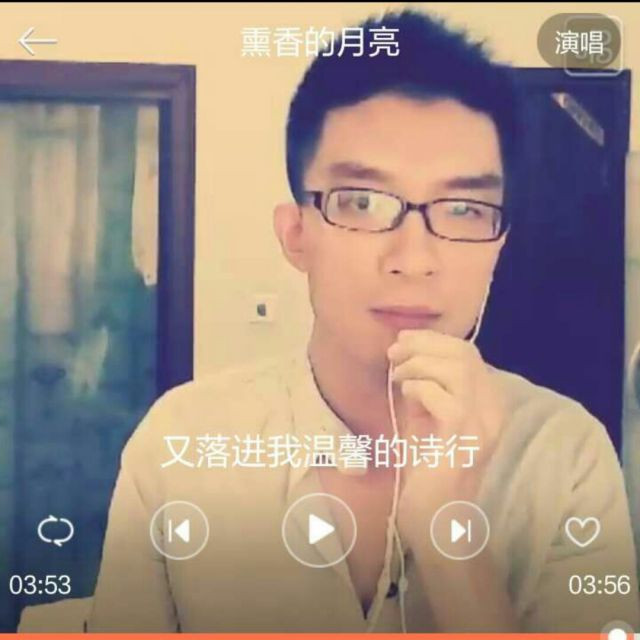Image resolution: width=640 pixels, height=640 pixels.
Task: Like this song with the heart icon
Action: coord(582,531)
